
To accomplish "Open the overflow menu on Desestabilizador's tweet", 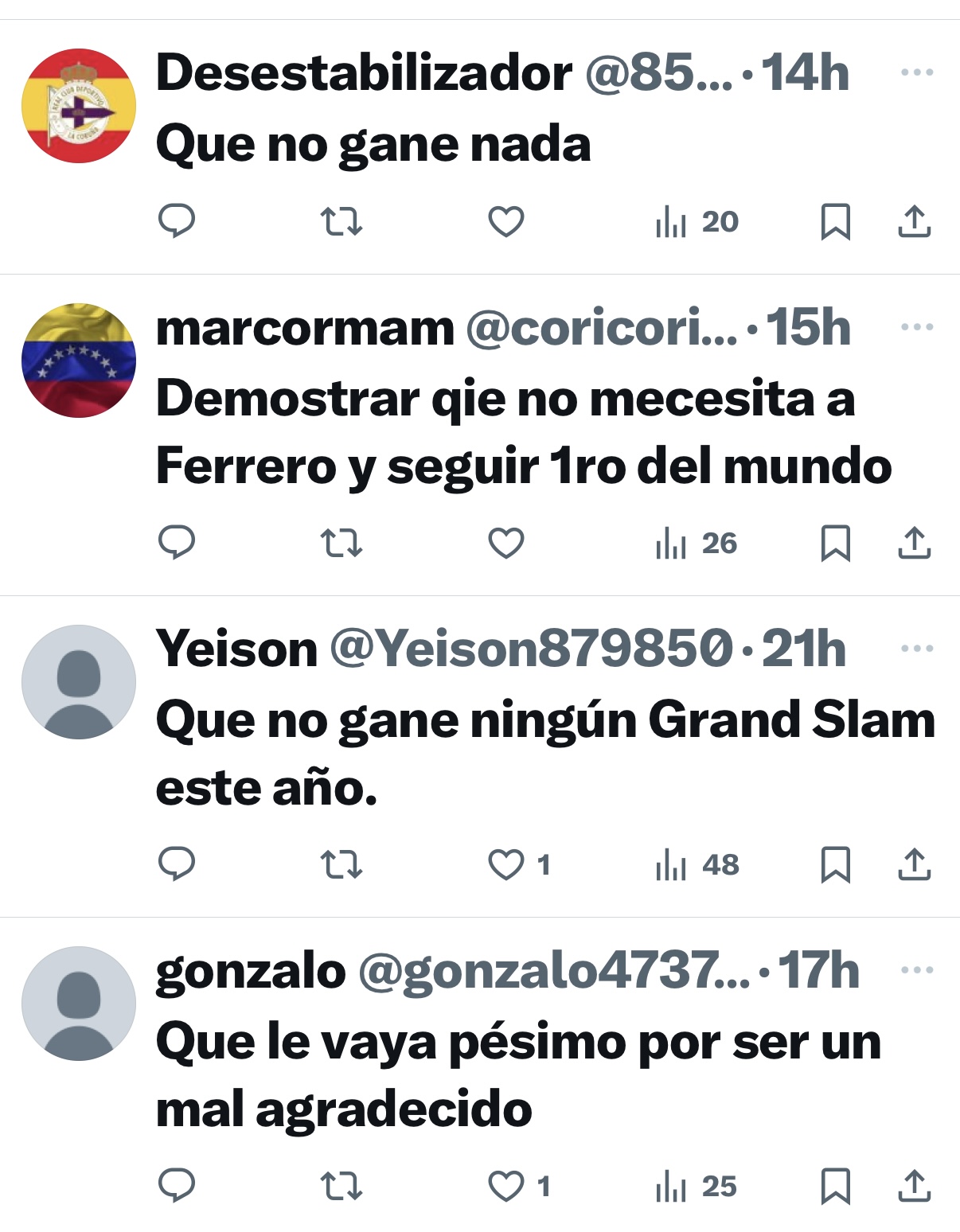I will [x=916, y=72].
